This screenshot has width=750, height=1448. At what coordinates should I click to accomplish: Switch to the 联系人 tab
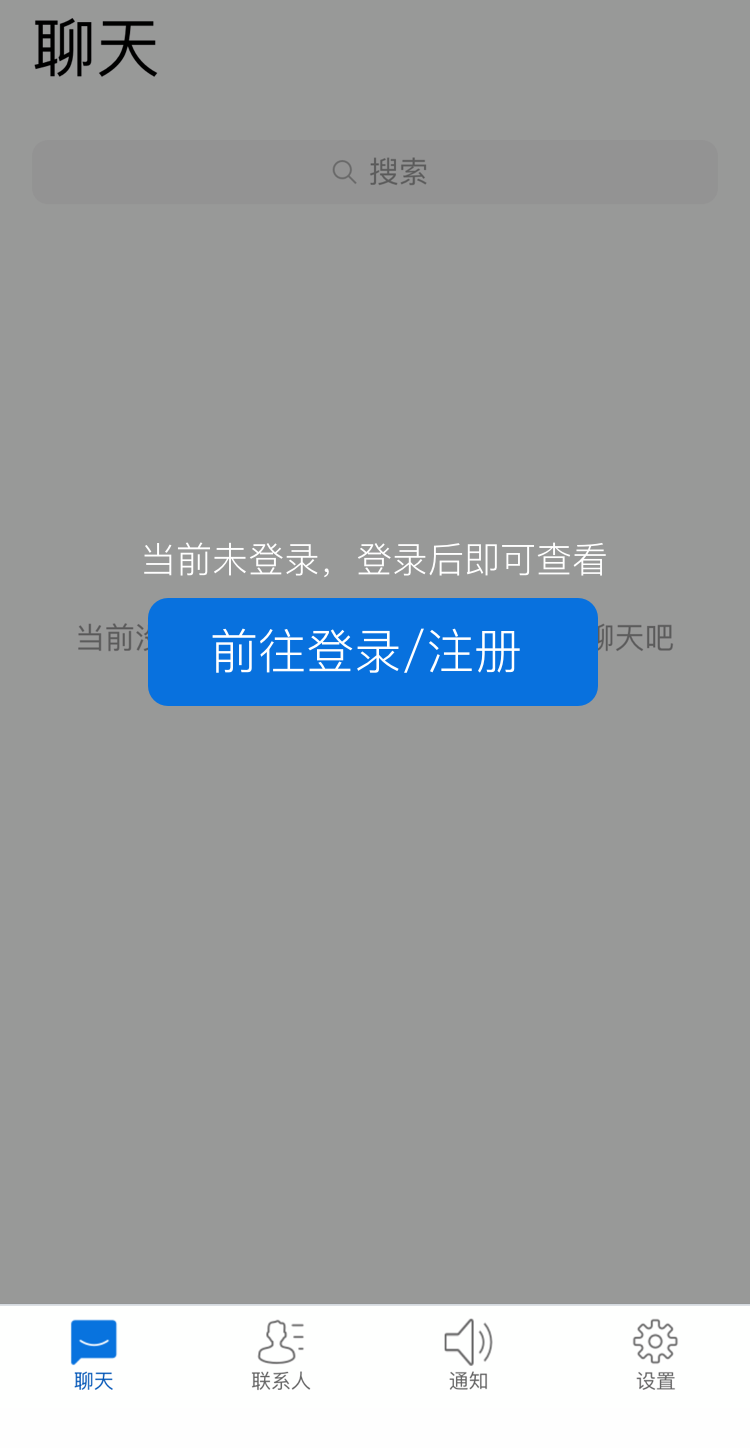[x=281, y=1355]
